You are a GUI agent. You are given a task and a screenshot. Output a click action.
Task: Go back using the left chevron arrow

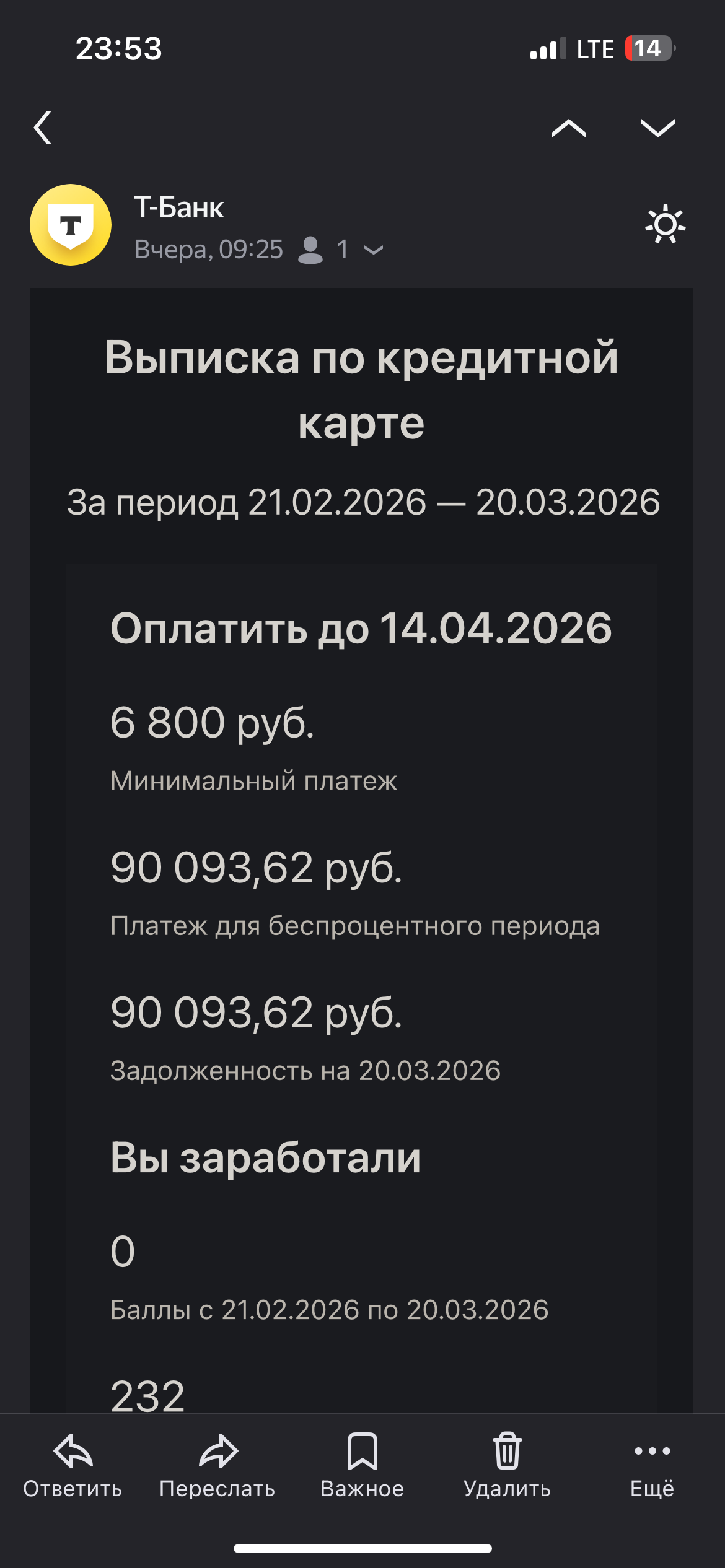pyautogui.click(x=43, y=128)
